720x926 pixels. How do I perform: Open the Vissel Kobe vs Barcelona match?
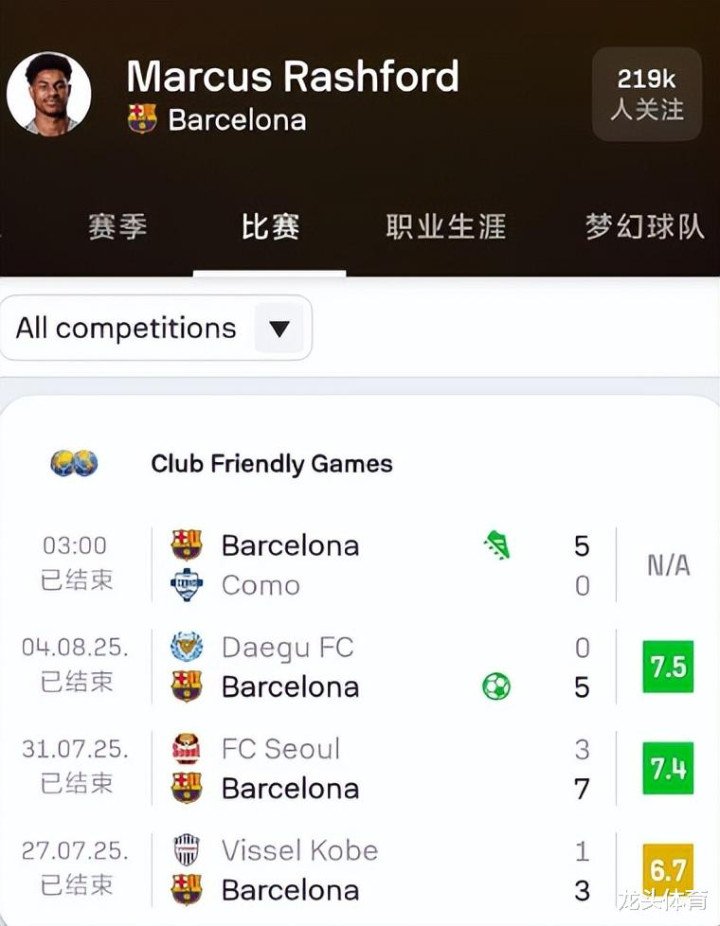(x=380, y=869)
